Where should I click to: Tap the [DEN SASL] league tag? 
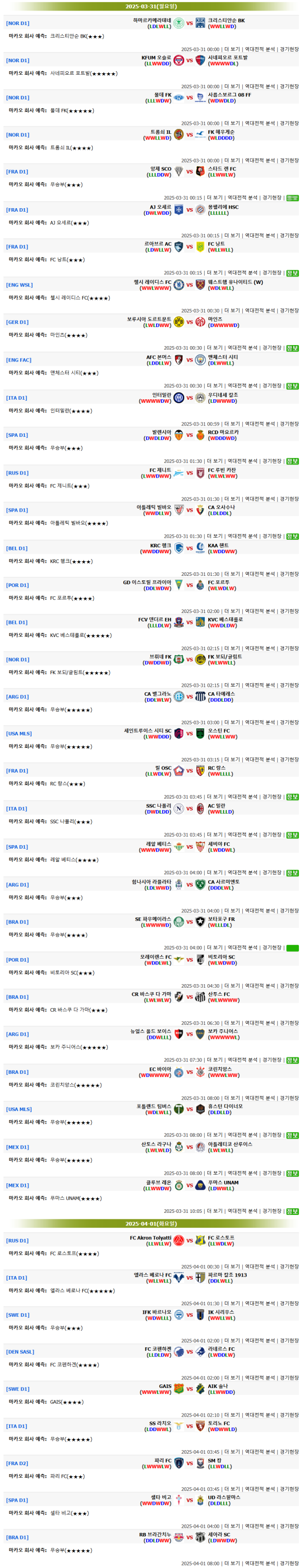[20, 1352]
